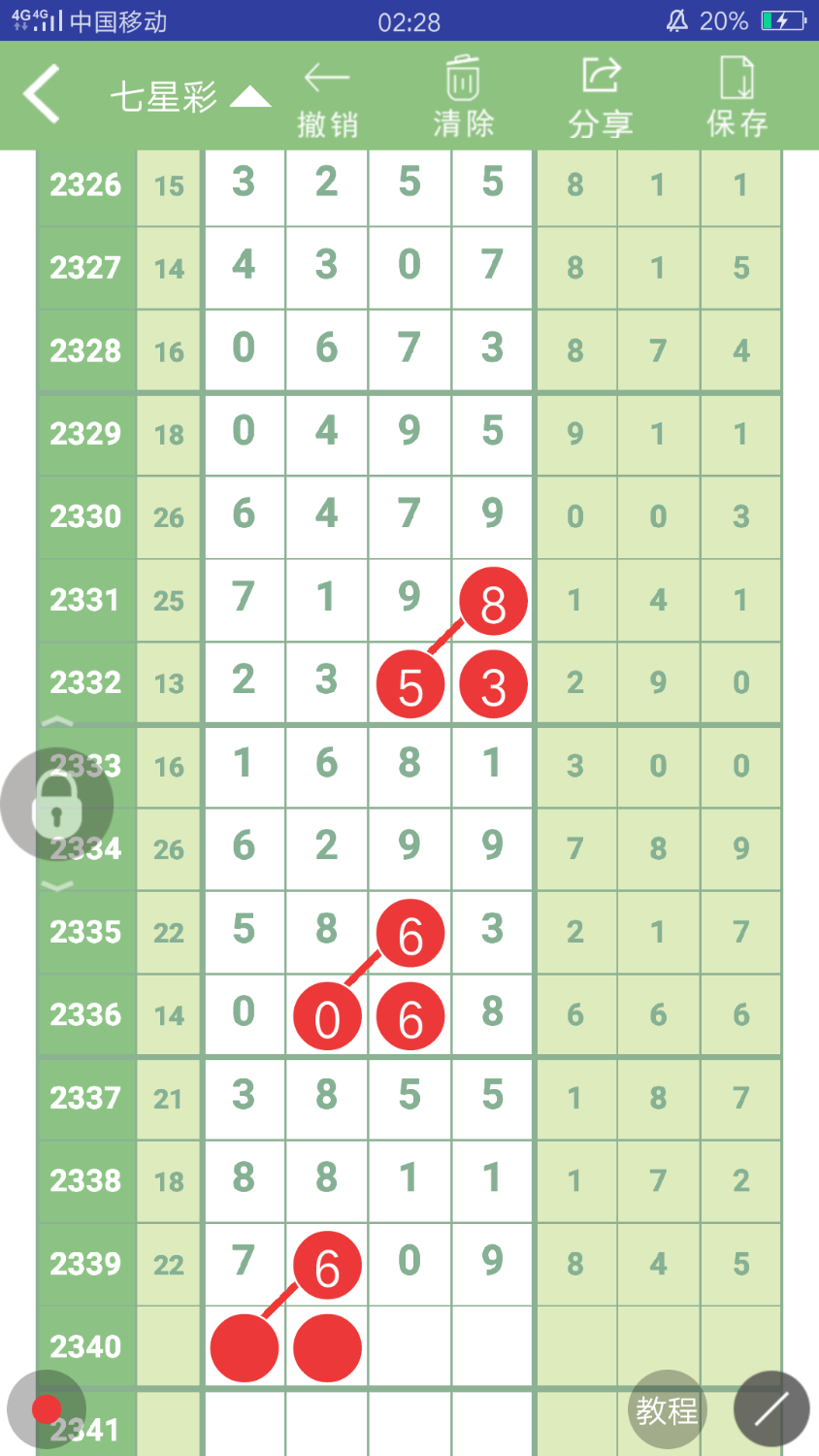Toggle the scroll lock button

[56, 804]
